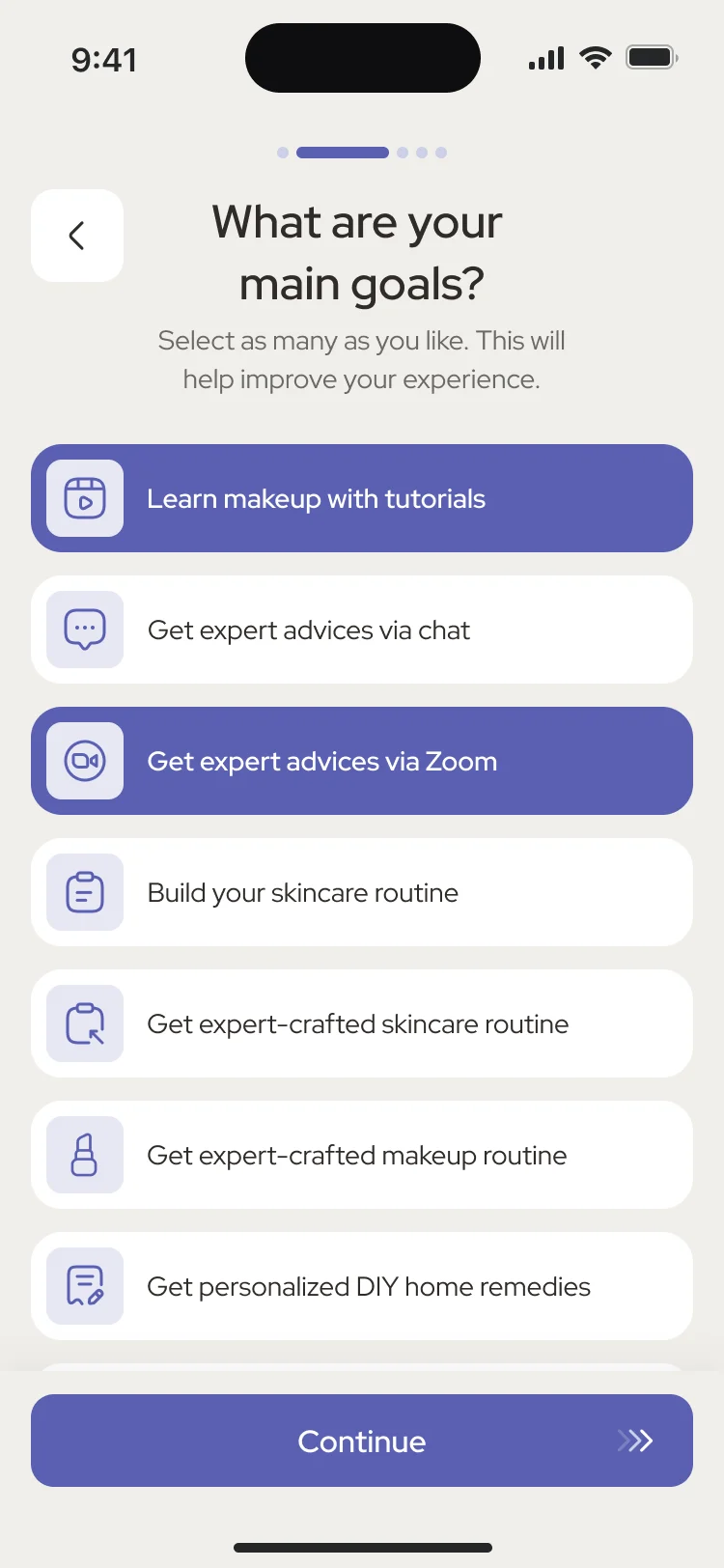Choose Get personalized DIY home remedies
The width and height of the screenshot is (724, 1568).
coord(362,1286)
